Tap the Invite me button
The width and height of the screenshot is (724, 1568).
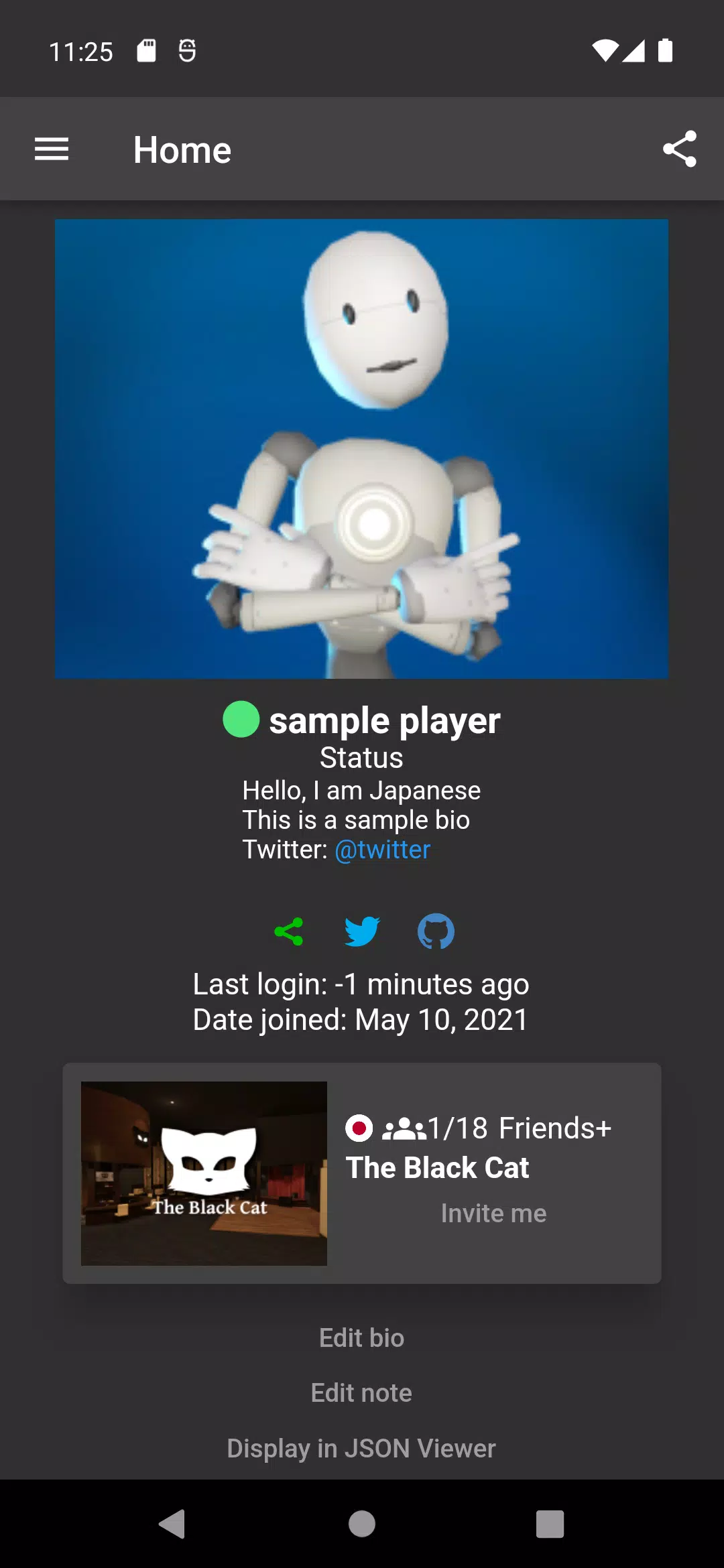click(493, 1213)
